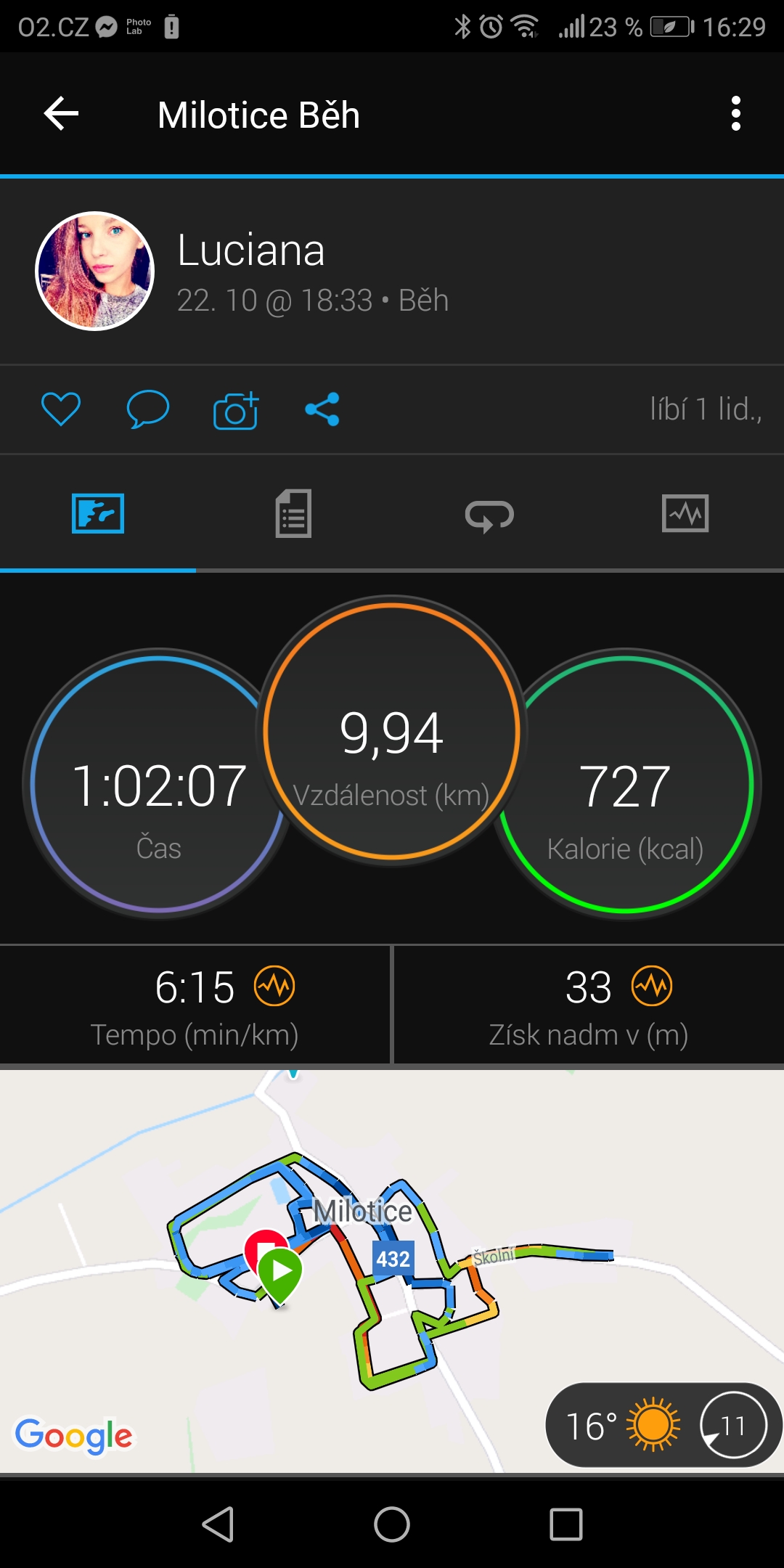784x1568 pixels.
Task: Tap the 16° weather widget
Action: point(663,1425)
